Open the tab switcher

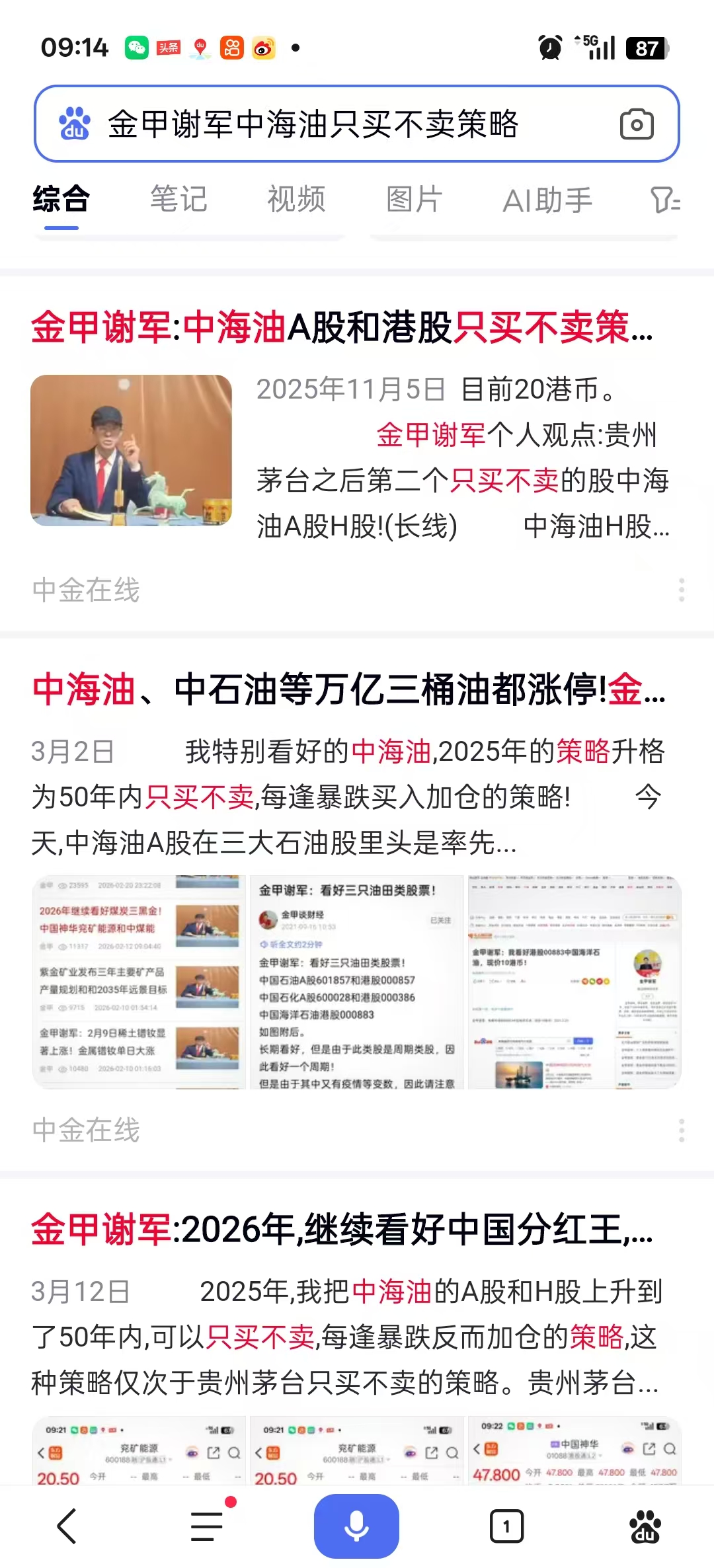tap(506, 1526)
